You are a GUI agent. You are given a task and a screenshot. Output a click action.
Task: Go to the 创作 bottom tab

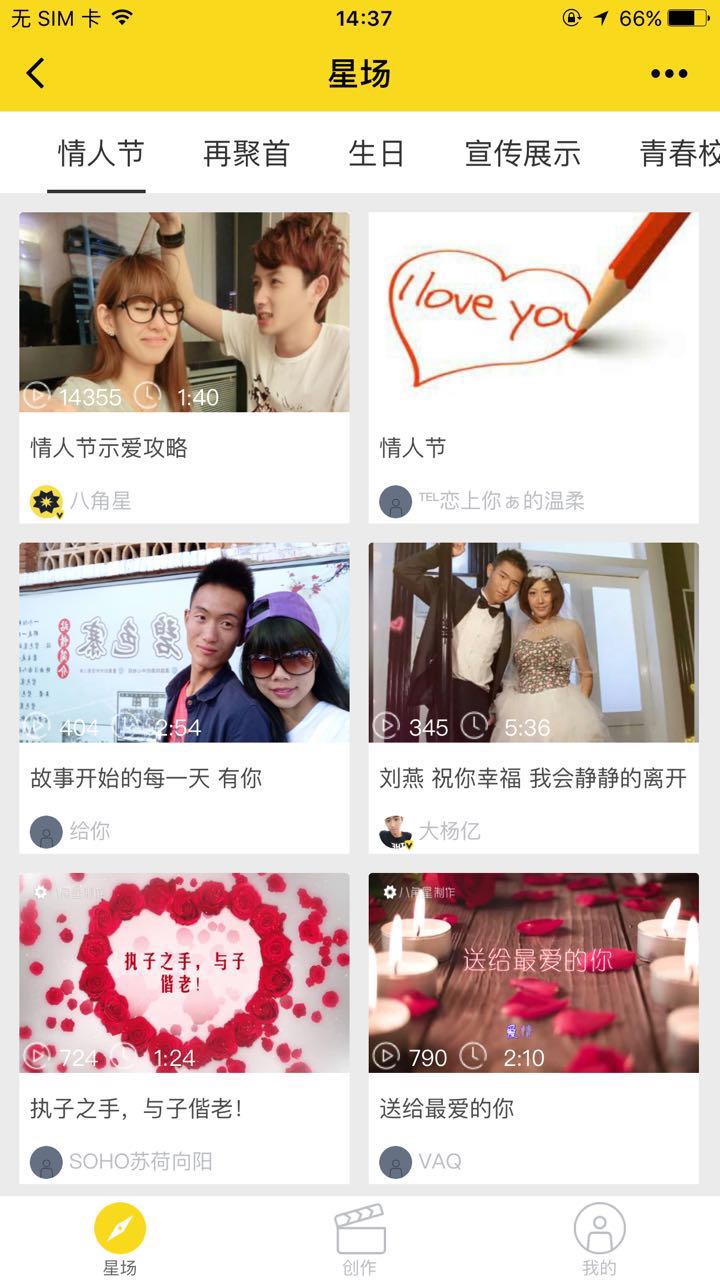(360, 1239)
